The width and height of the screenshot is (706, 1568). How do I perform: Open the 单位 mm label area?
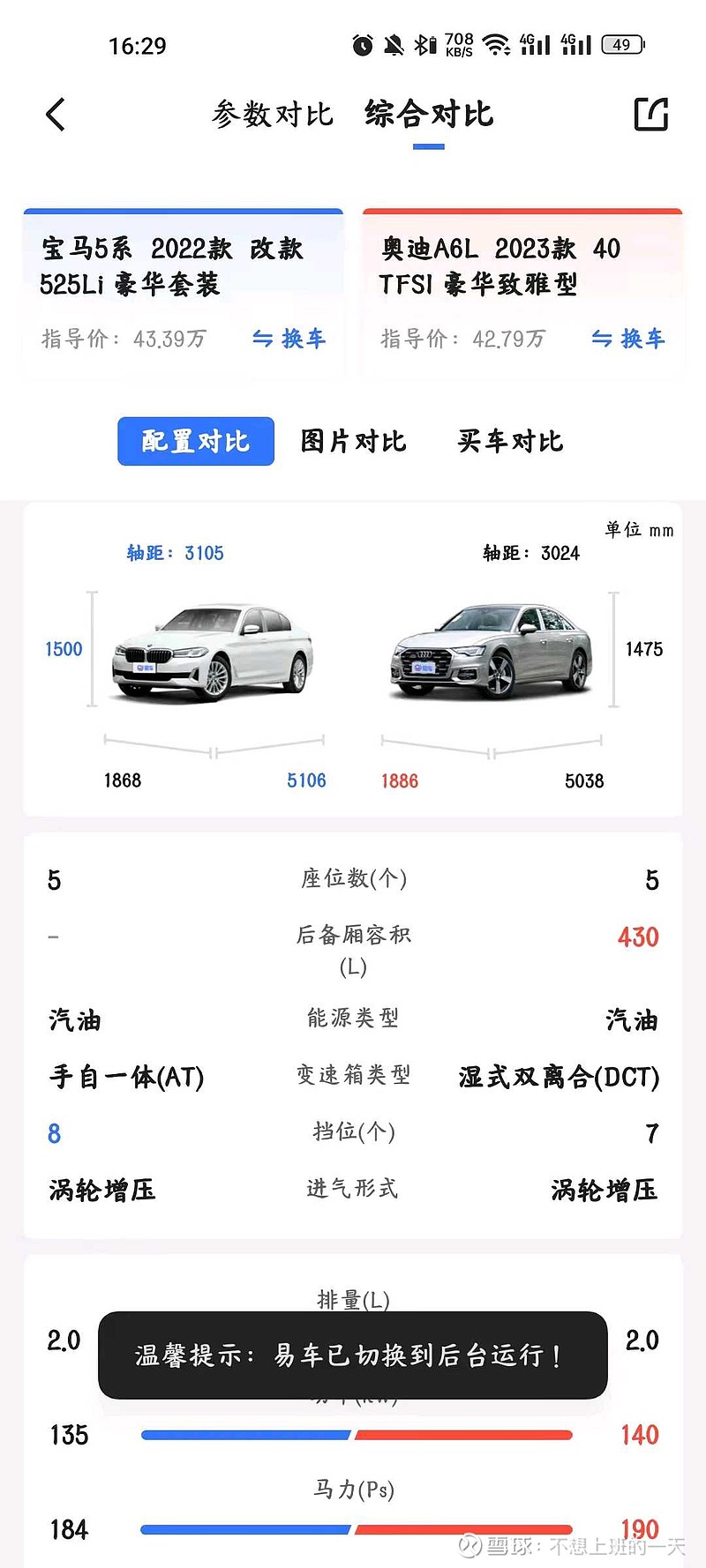[638, 530]
